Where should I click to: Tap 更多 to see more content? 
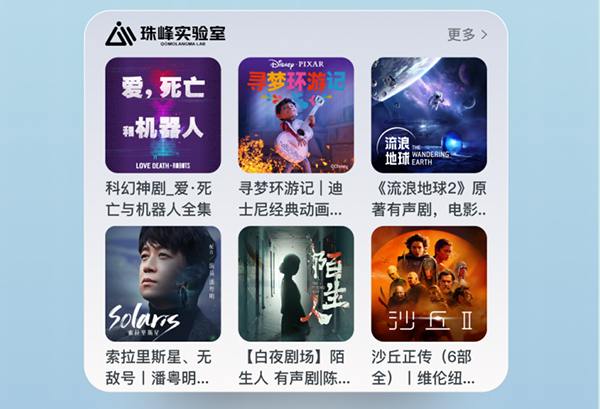click(467, 35)
